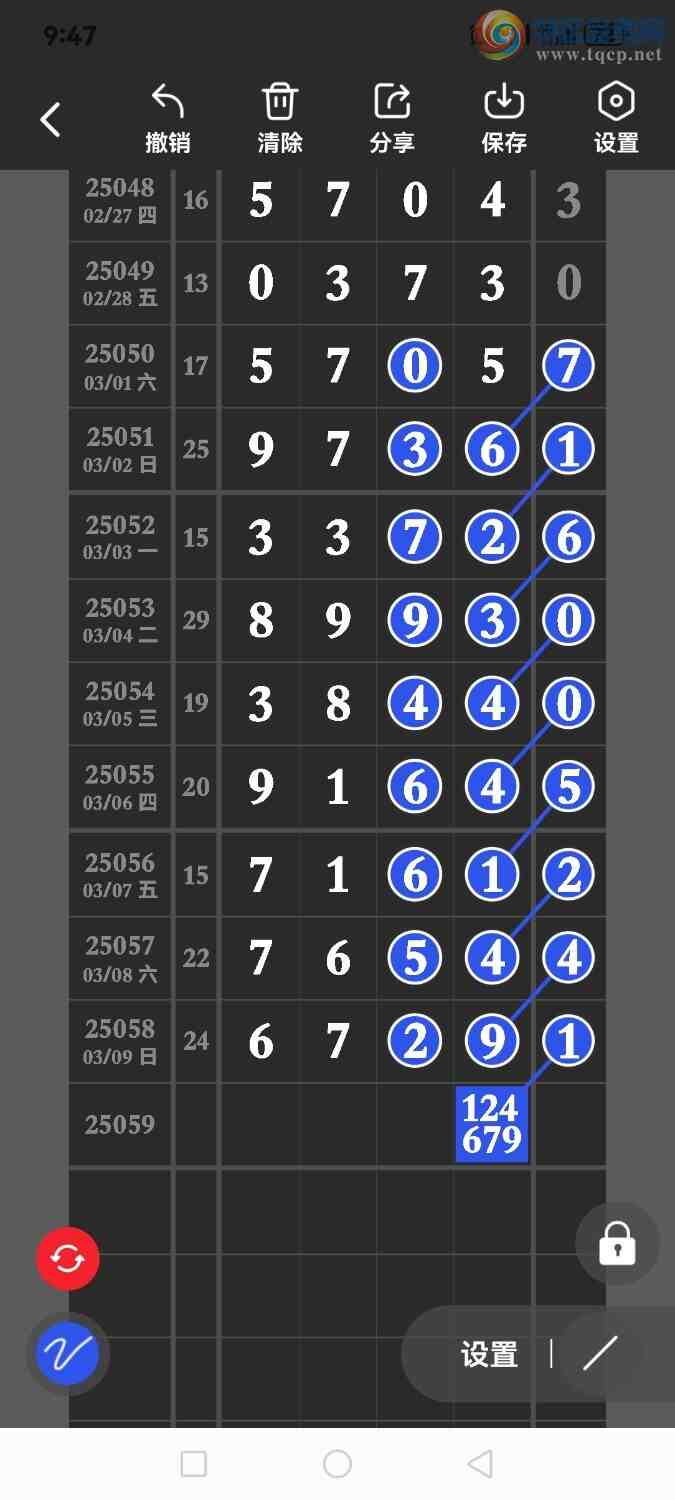Image resolution: width=675 pixels, height=1500 pixels.
Task: Select the blue curve drawing tool
Action: (68, 1354)
